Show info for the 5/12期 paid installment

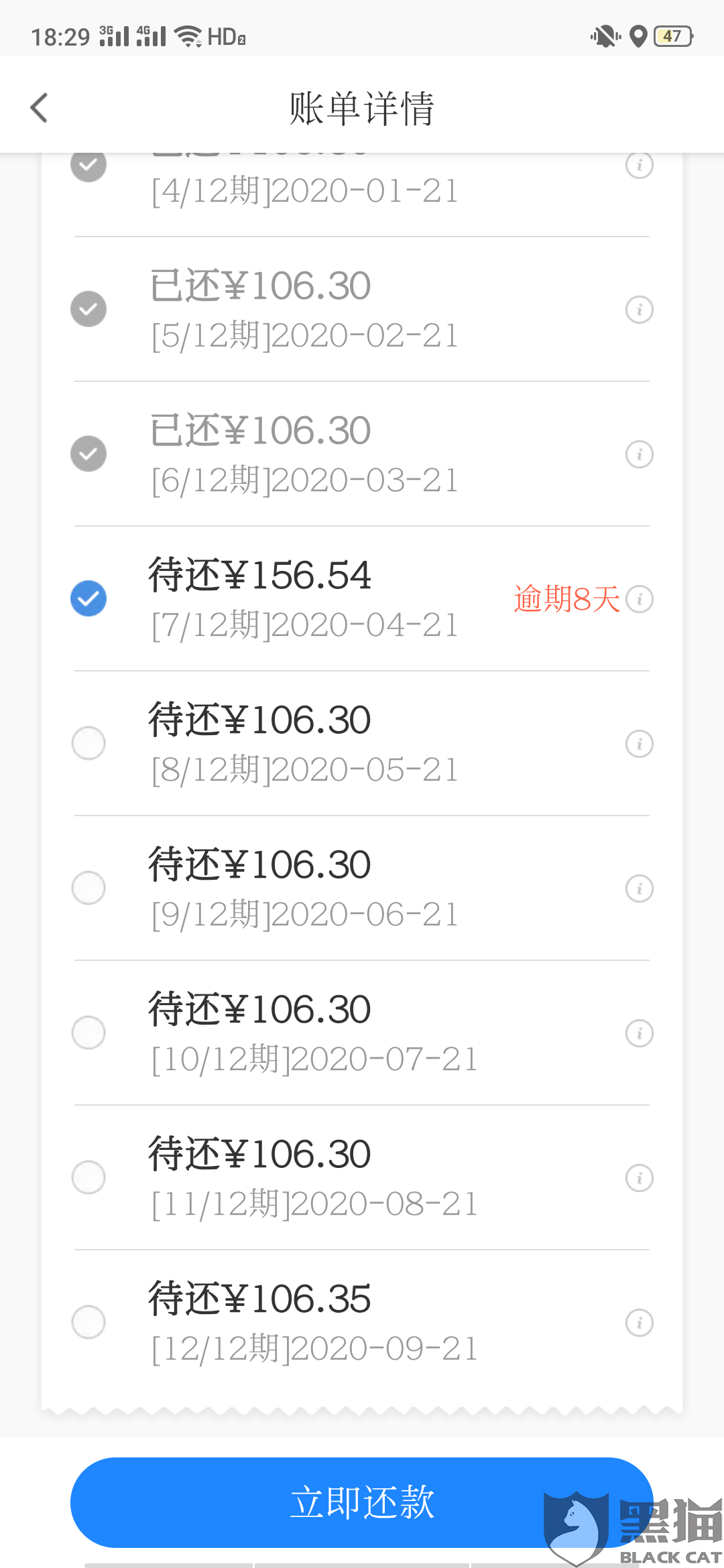coord(640,310)
